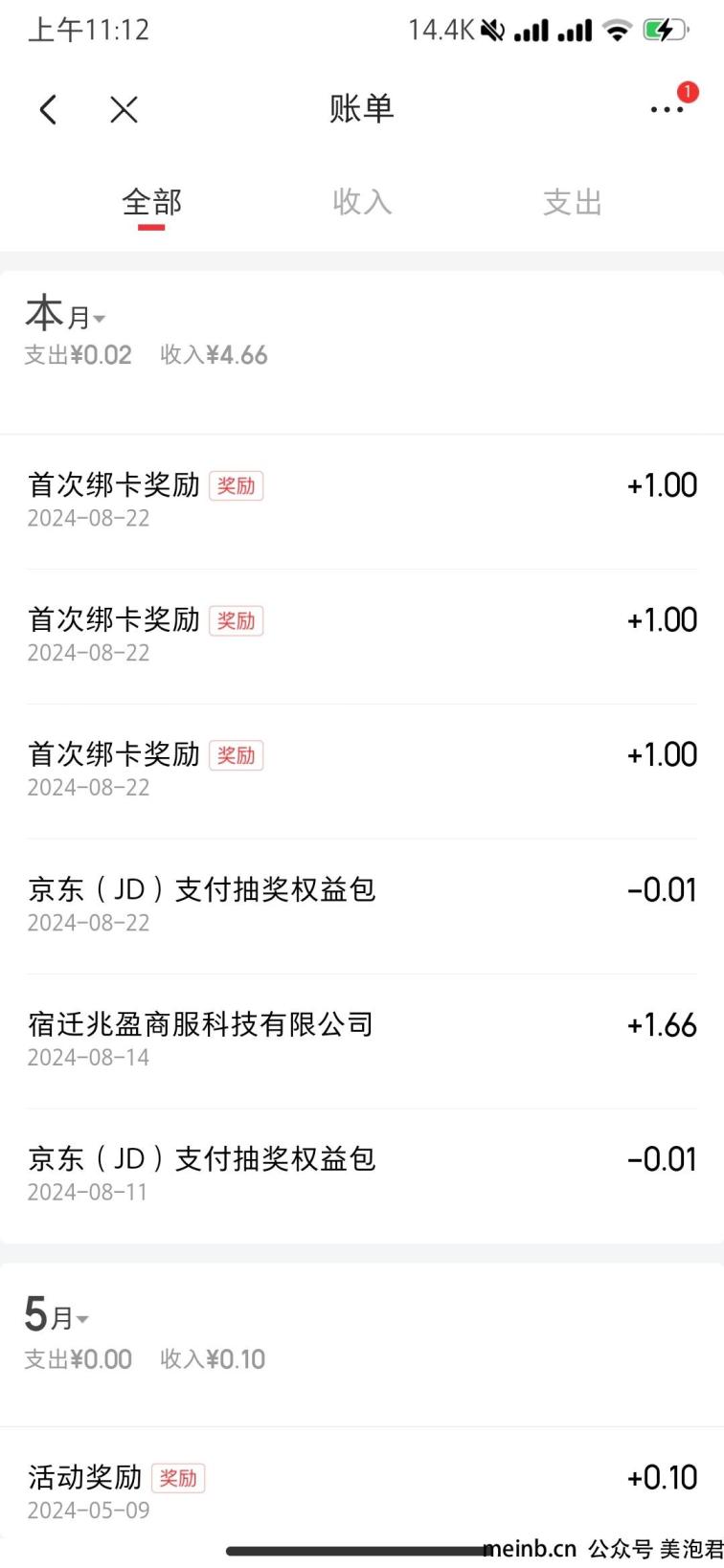Open the 2024-08-11 京东支付抽奖权益包 entry

click(362, 1176)
